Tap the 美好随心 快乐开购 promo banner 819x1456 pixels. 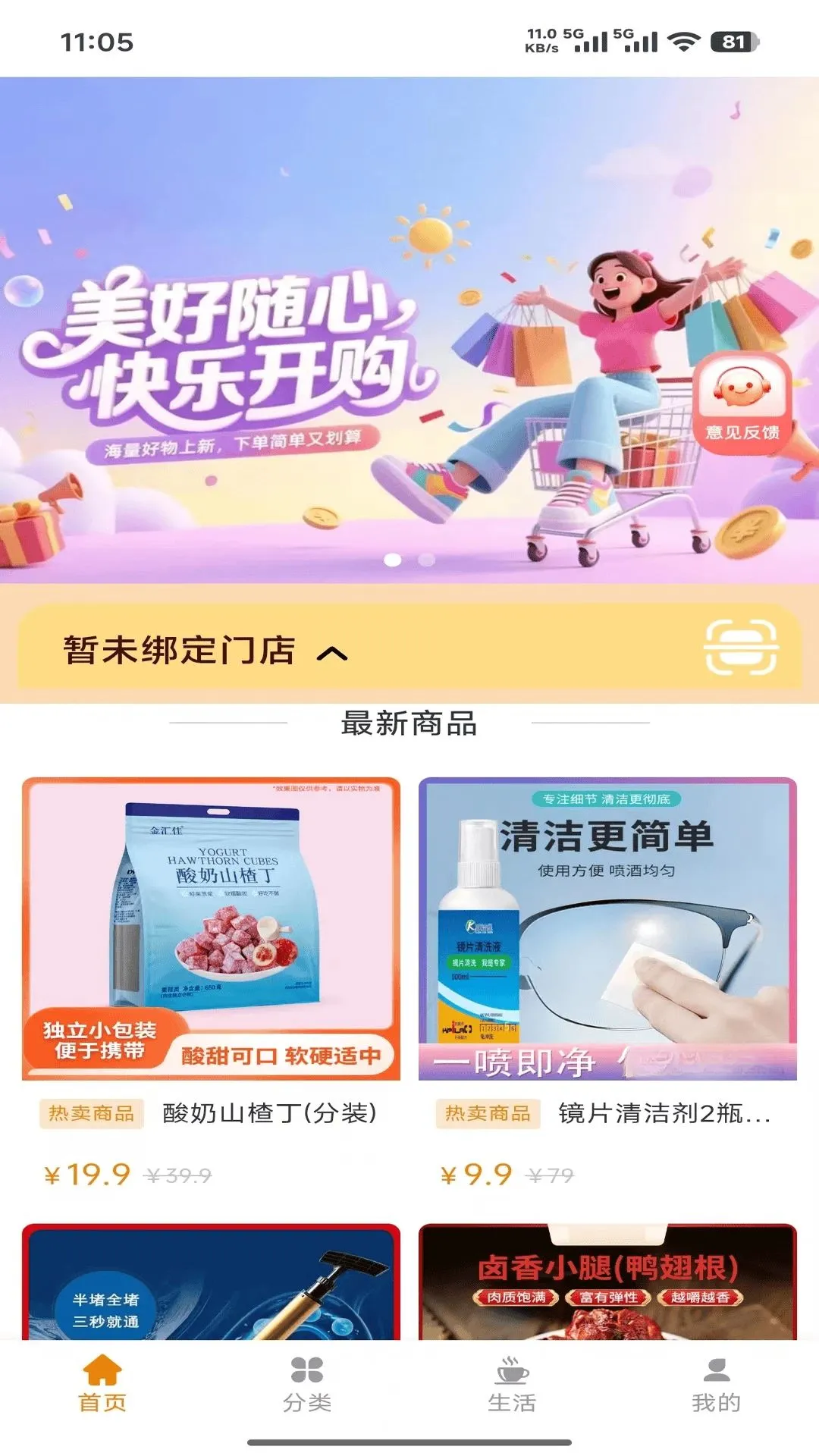click(x=409, y=330)
